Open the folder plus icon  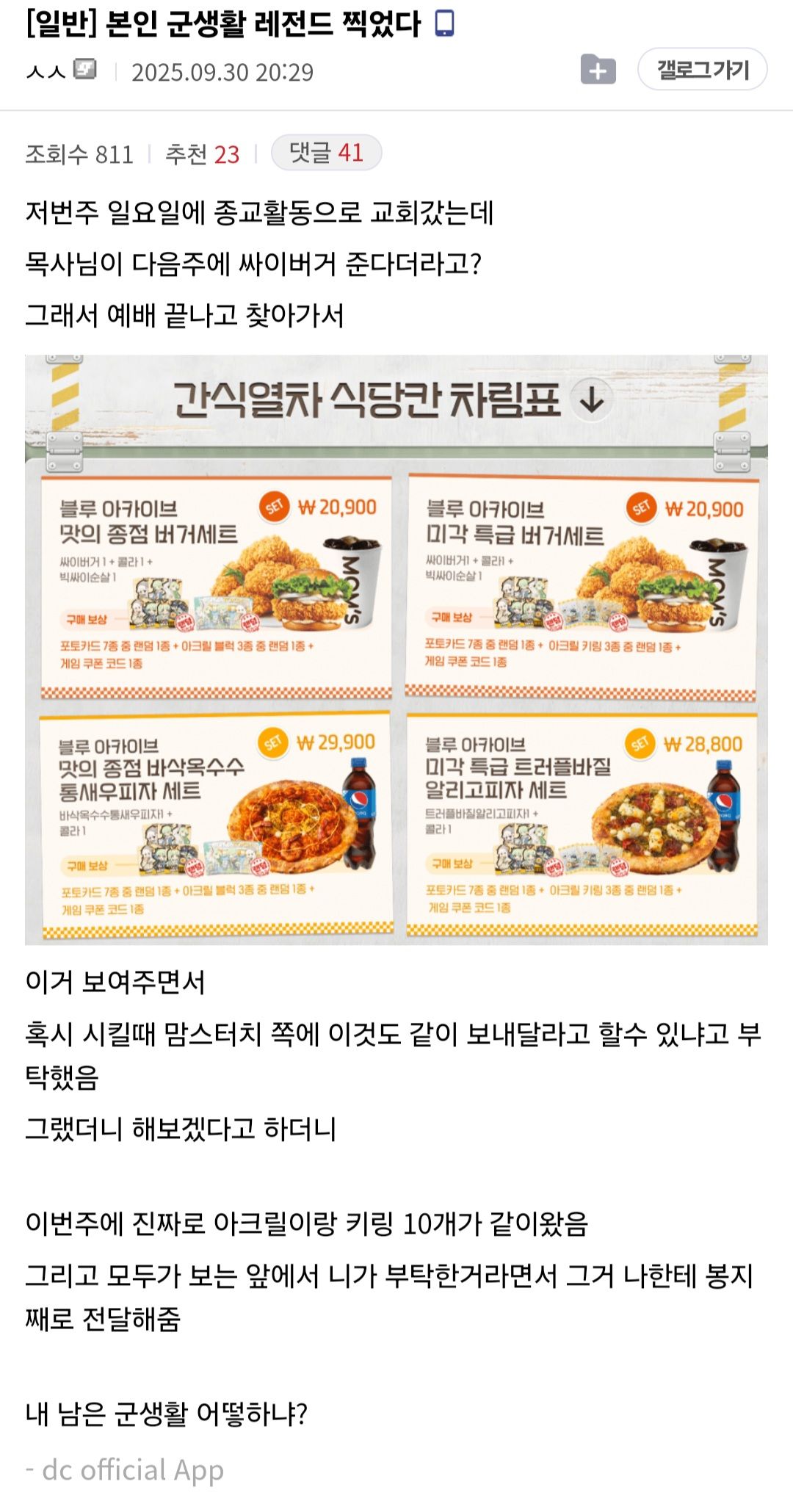[x=598, y=70]
